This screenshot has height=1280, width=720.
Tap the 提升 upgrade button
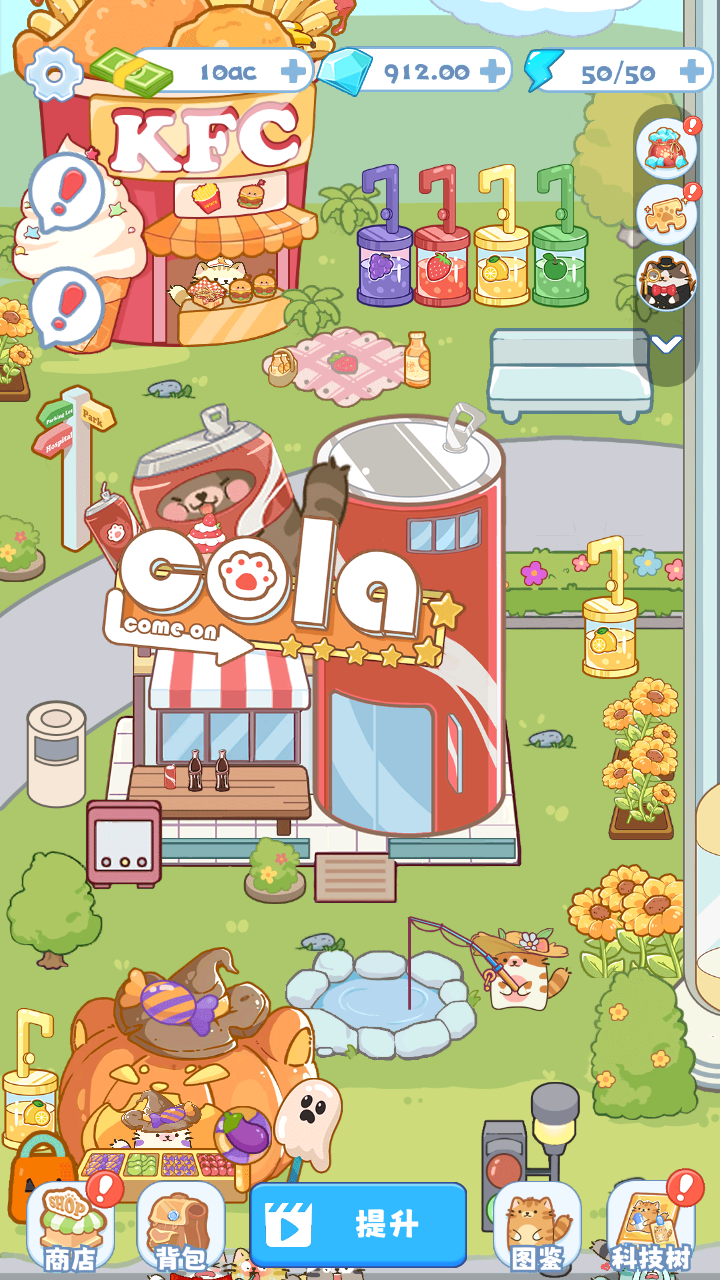click(358, 1225)
